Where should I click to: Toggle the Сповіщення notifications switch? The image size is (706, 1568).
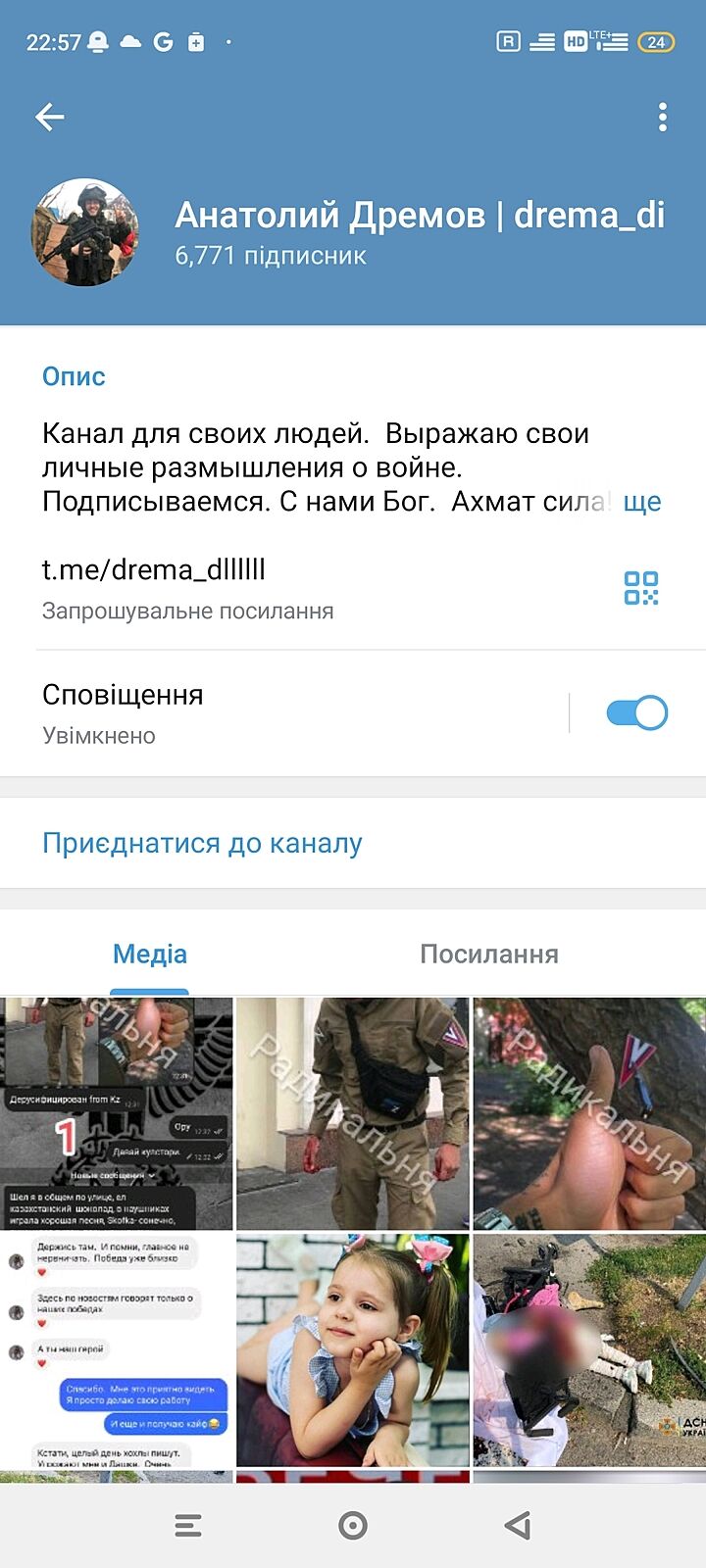[x=636, y=712]
